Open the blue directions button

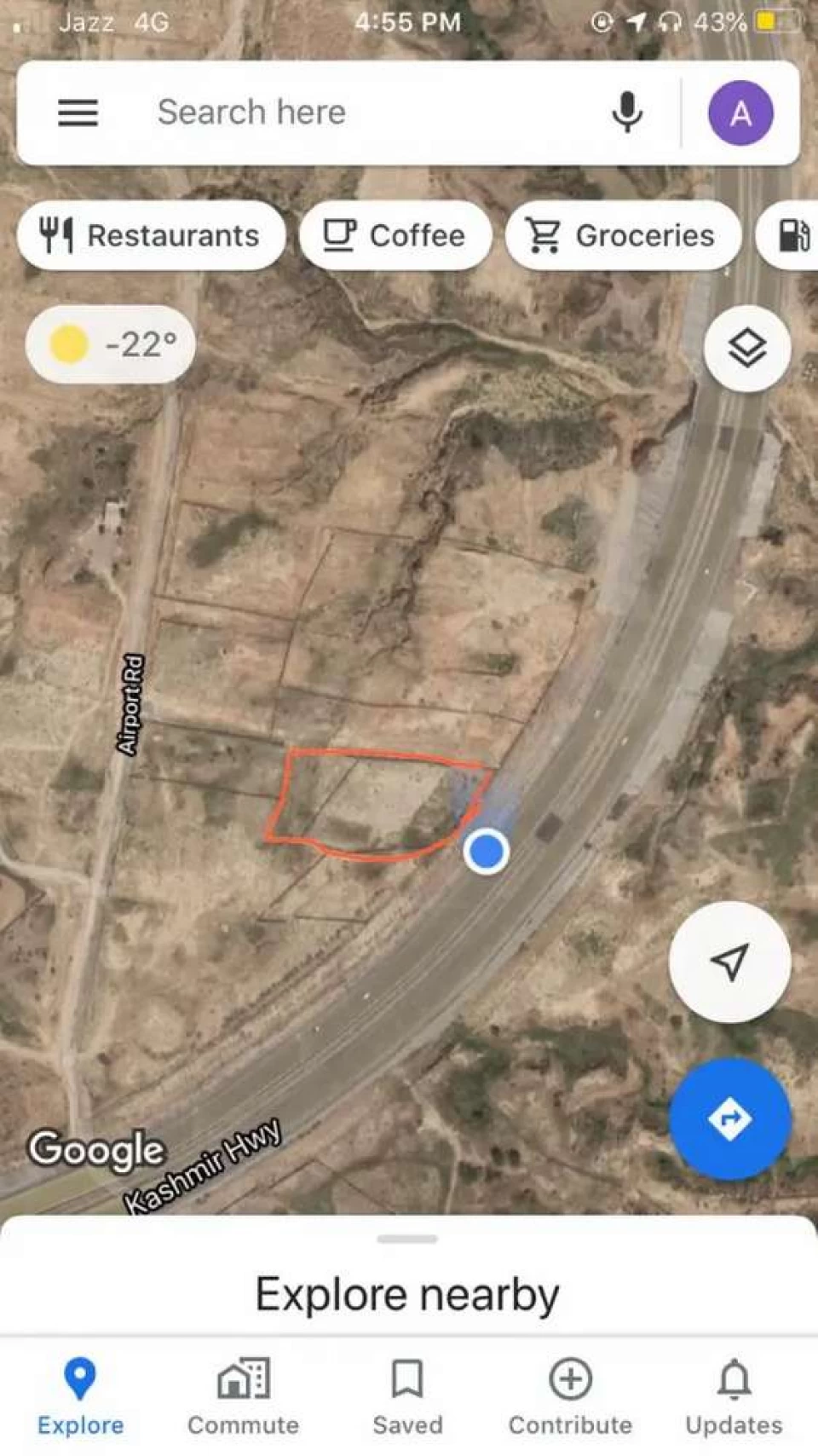(729, 1119)
